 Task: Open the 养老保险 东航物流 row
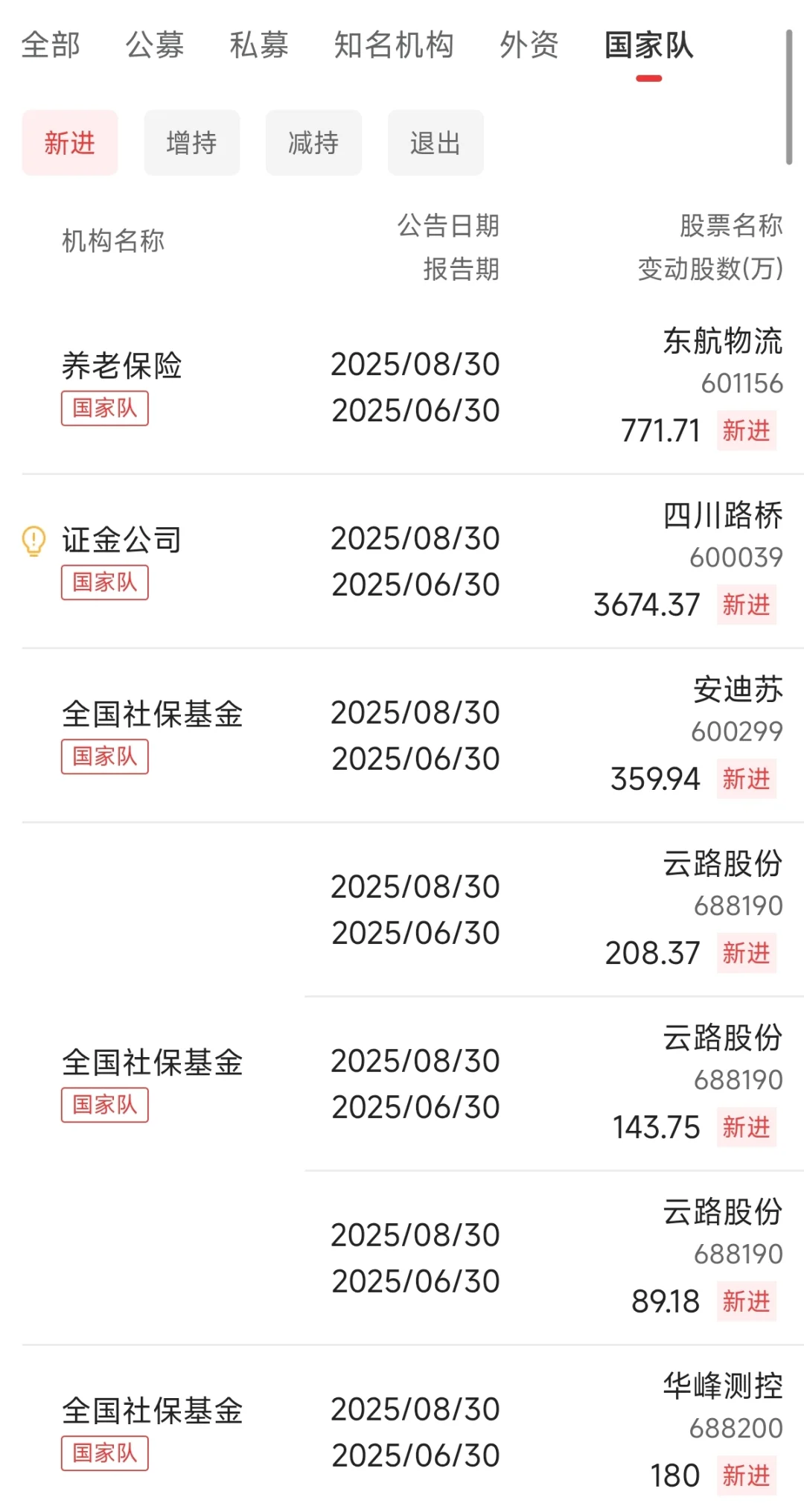tap(413, 387)
